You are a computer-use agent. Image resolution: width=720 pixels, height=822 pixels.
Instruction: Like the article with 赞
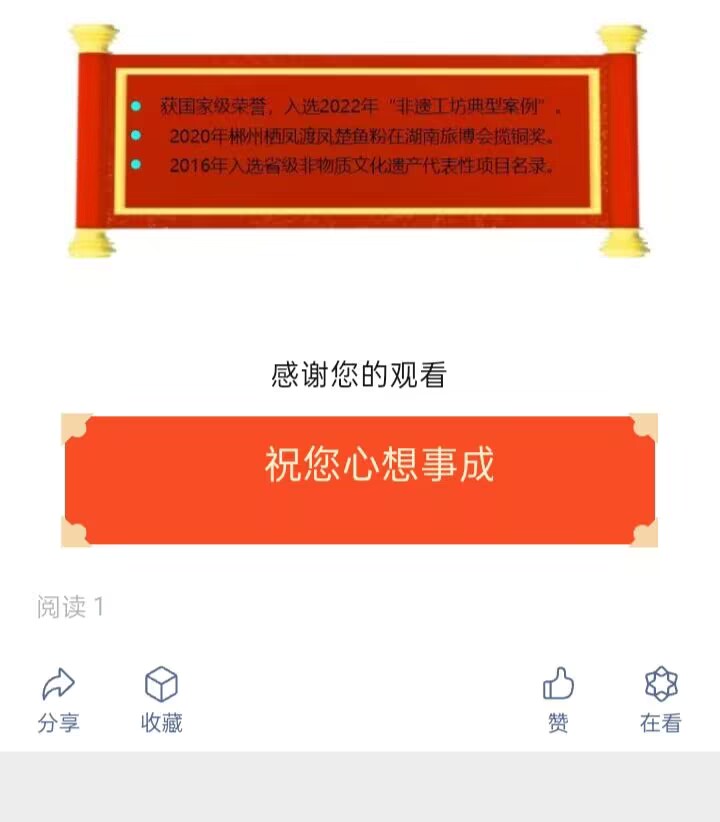coord(558,699)
